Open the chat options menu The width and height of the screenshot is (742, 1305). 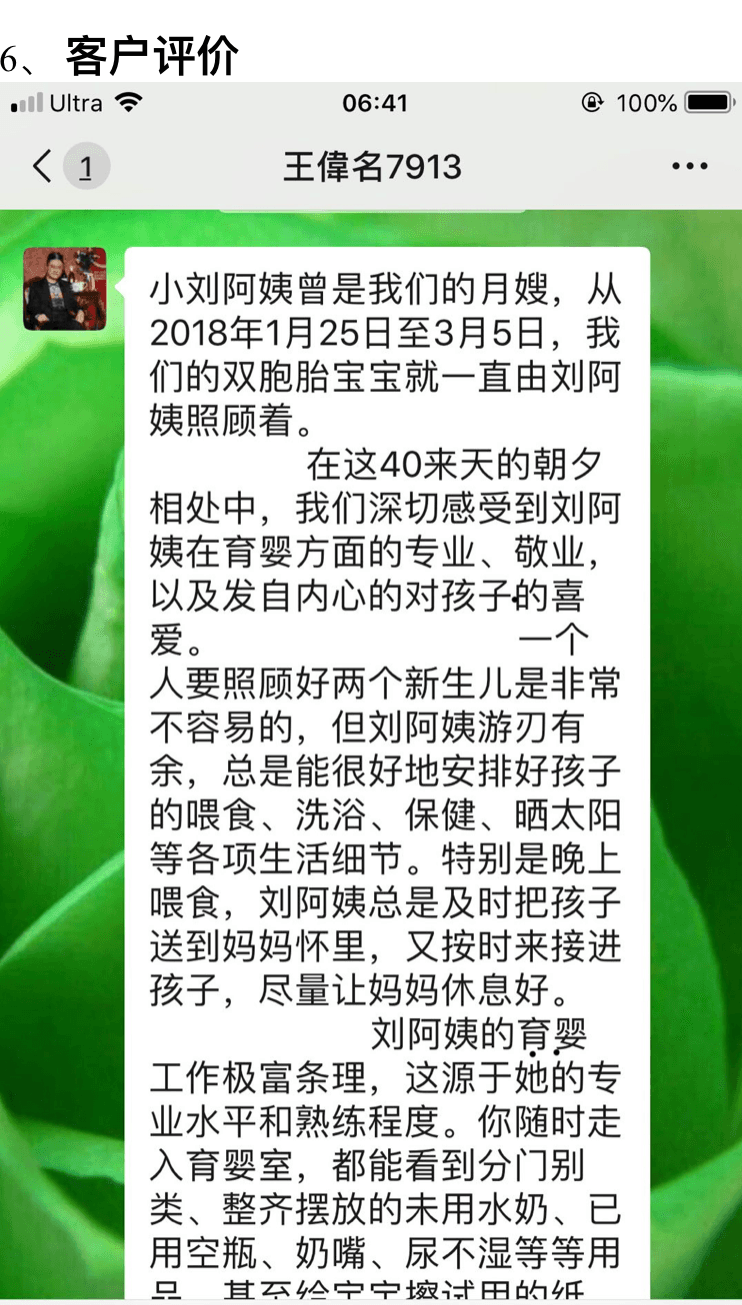(689, 166)
